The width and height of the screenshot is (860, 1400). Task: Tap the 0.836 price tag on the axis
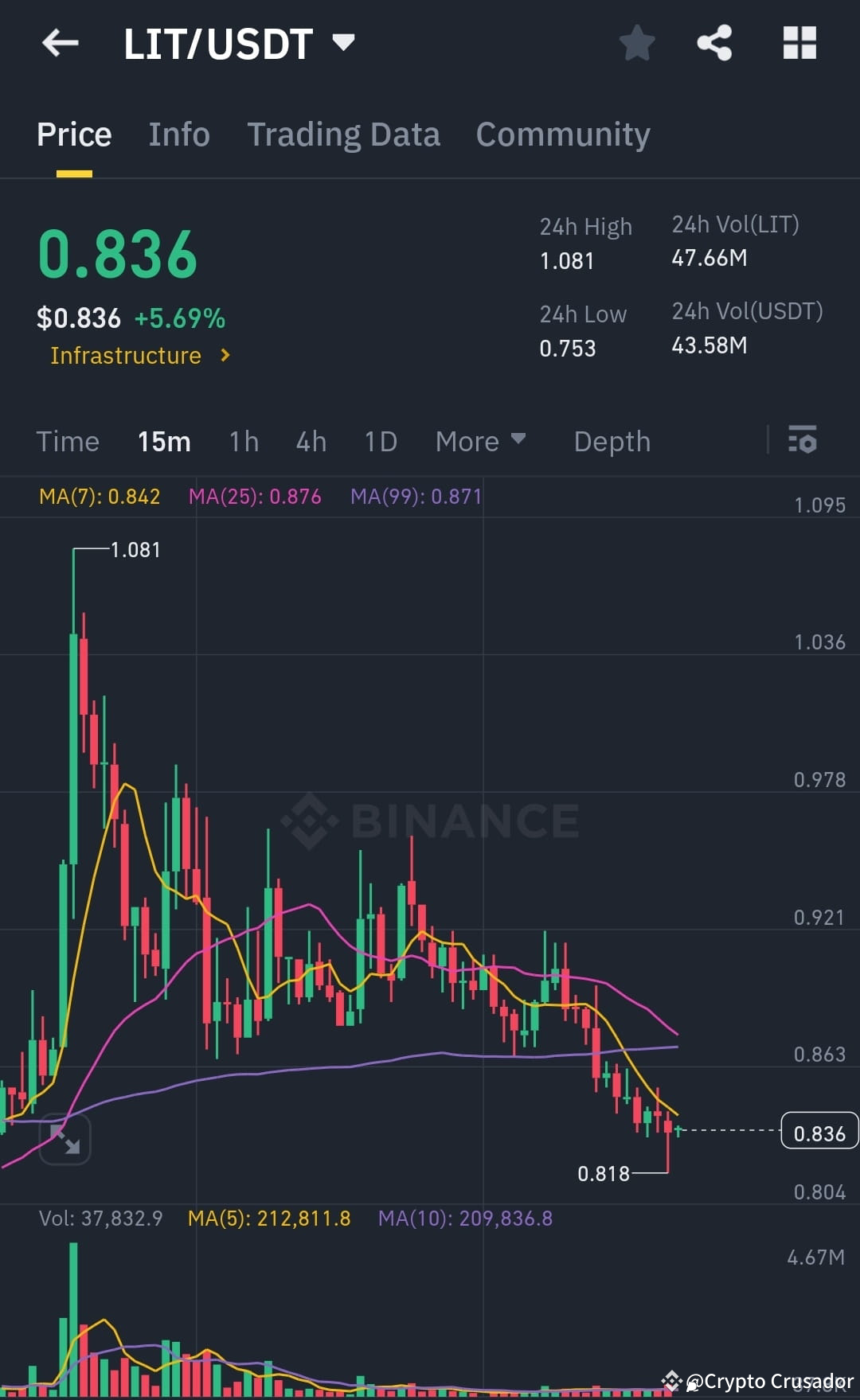point(819,1132)
